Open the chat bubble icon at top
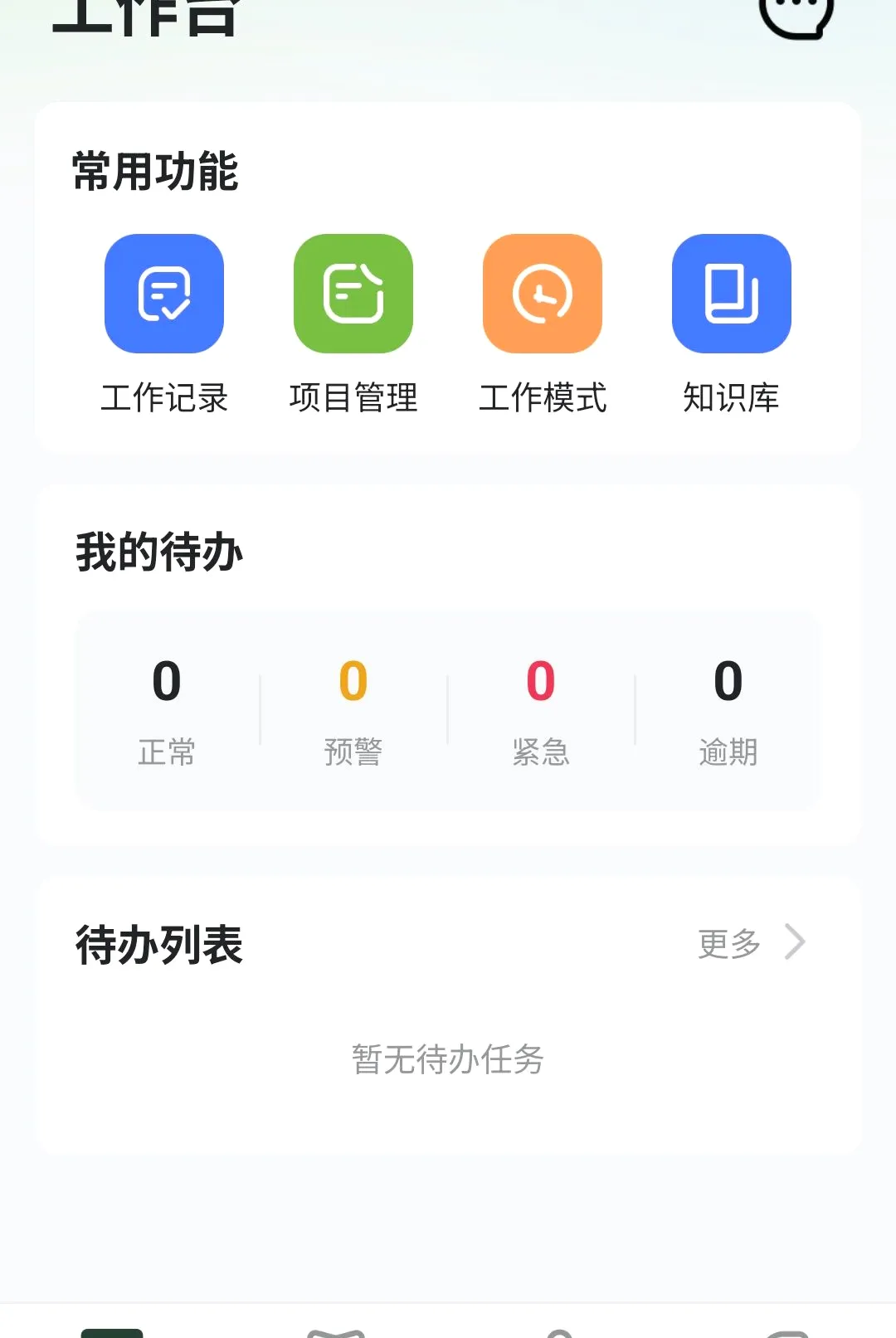896x1338 pixels. click(796, 16)
